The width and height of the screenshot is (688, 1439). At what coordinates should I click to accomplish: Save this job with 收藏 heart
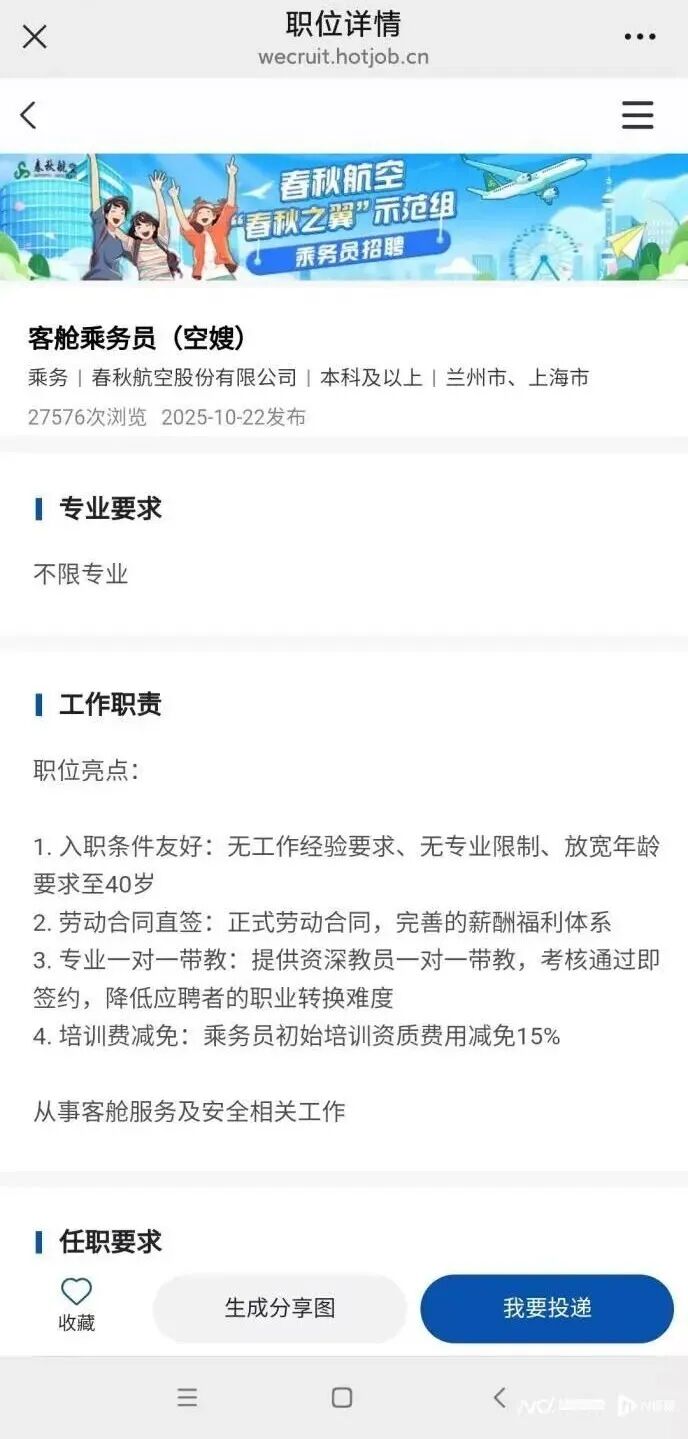pos(76,1305)
